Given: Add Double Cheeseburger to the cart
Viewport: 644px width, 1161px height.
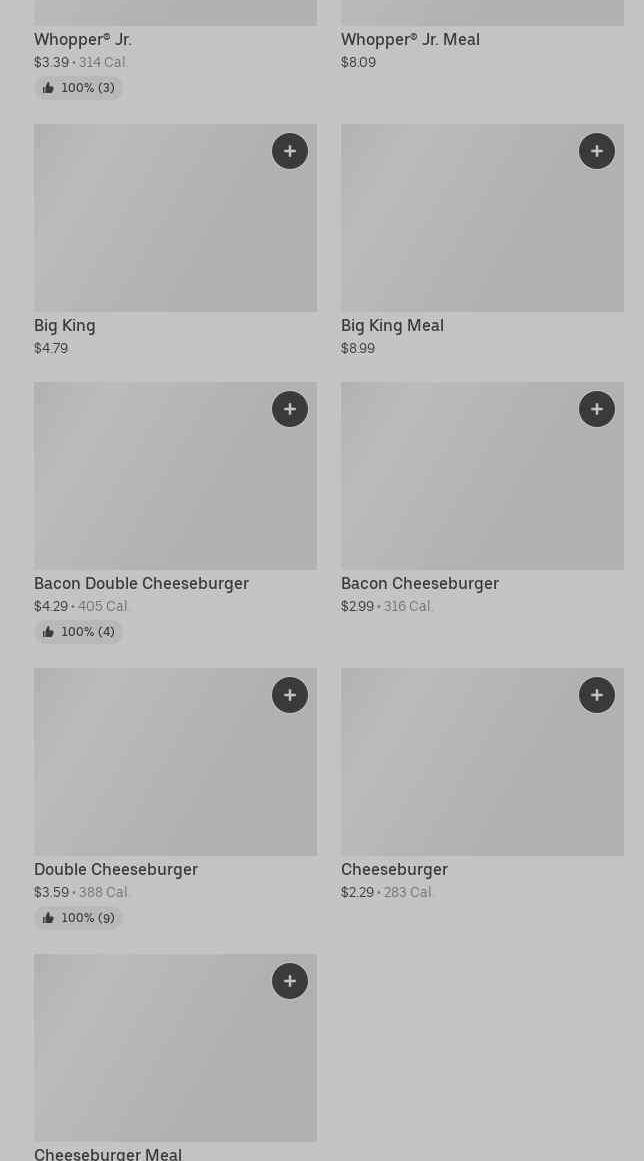Looking at the screenshot, I should pyautogui.click(x=290, y=695).
